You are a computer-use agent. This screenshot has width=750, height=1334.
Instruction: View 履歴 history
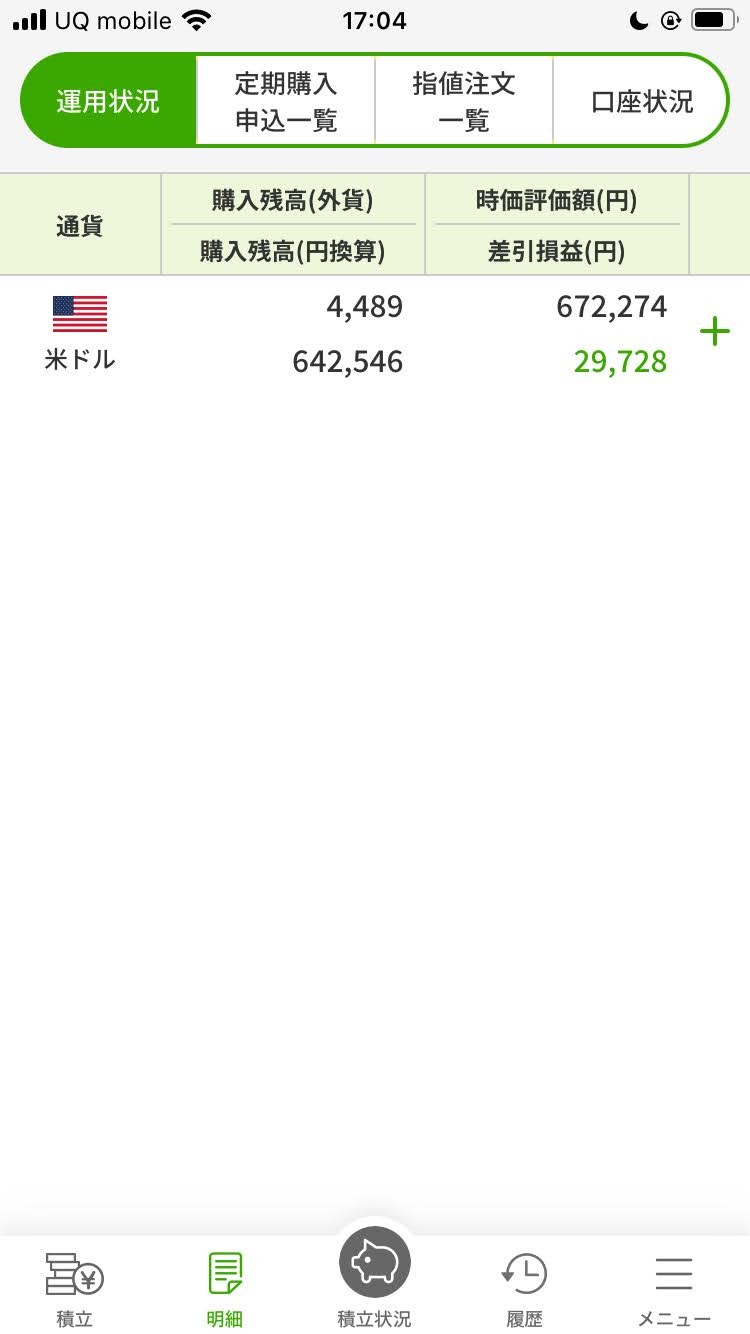point(524,1288)
